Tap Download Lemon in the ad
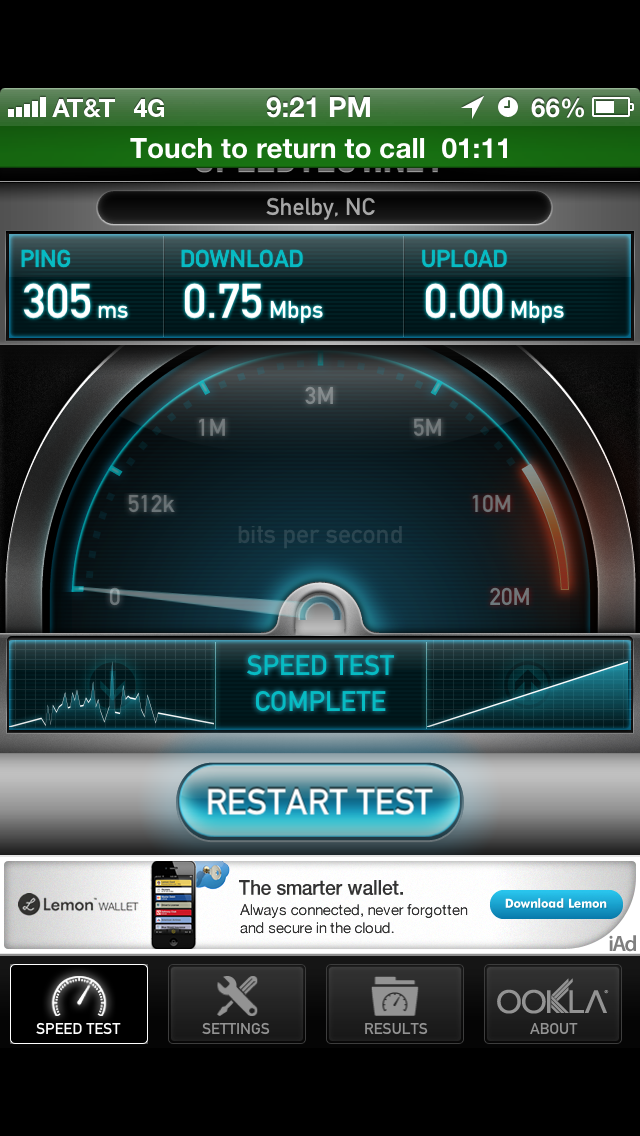The width and height of the screenshot is (640, 1136). 556,903
